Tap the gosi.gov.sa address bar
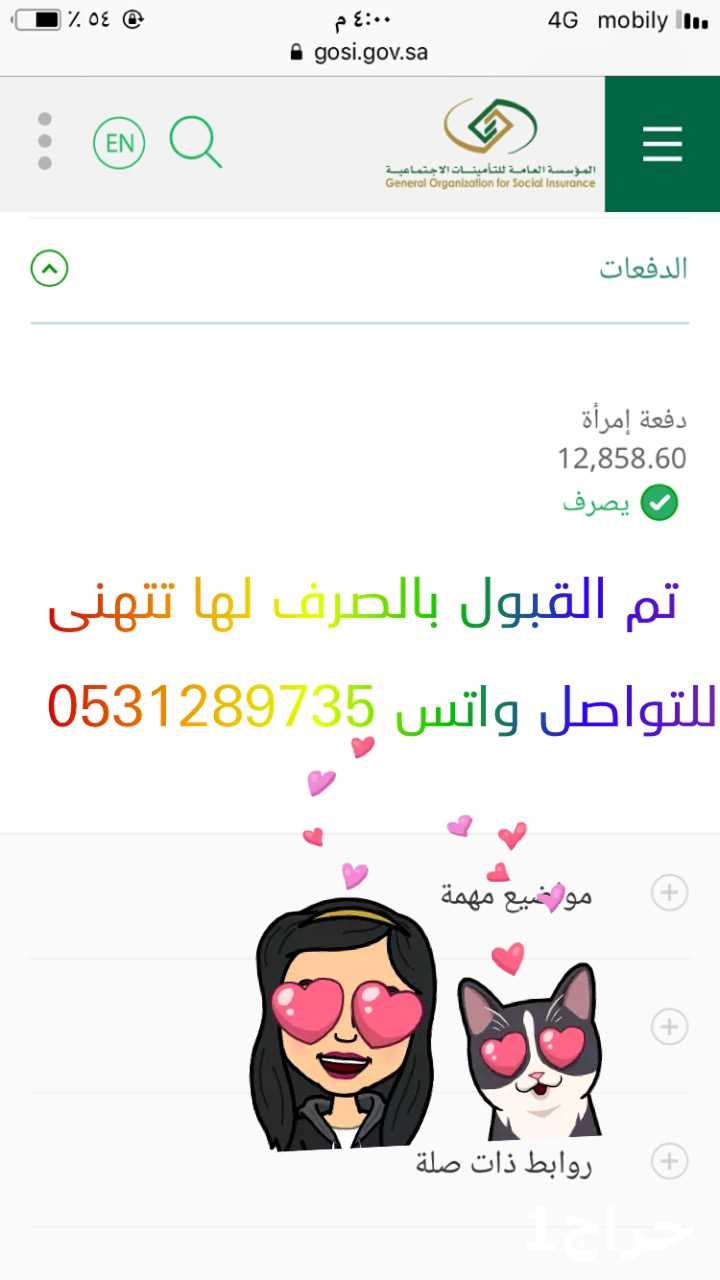 (360, 52)
